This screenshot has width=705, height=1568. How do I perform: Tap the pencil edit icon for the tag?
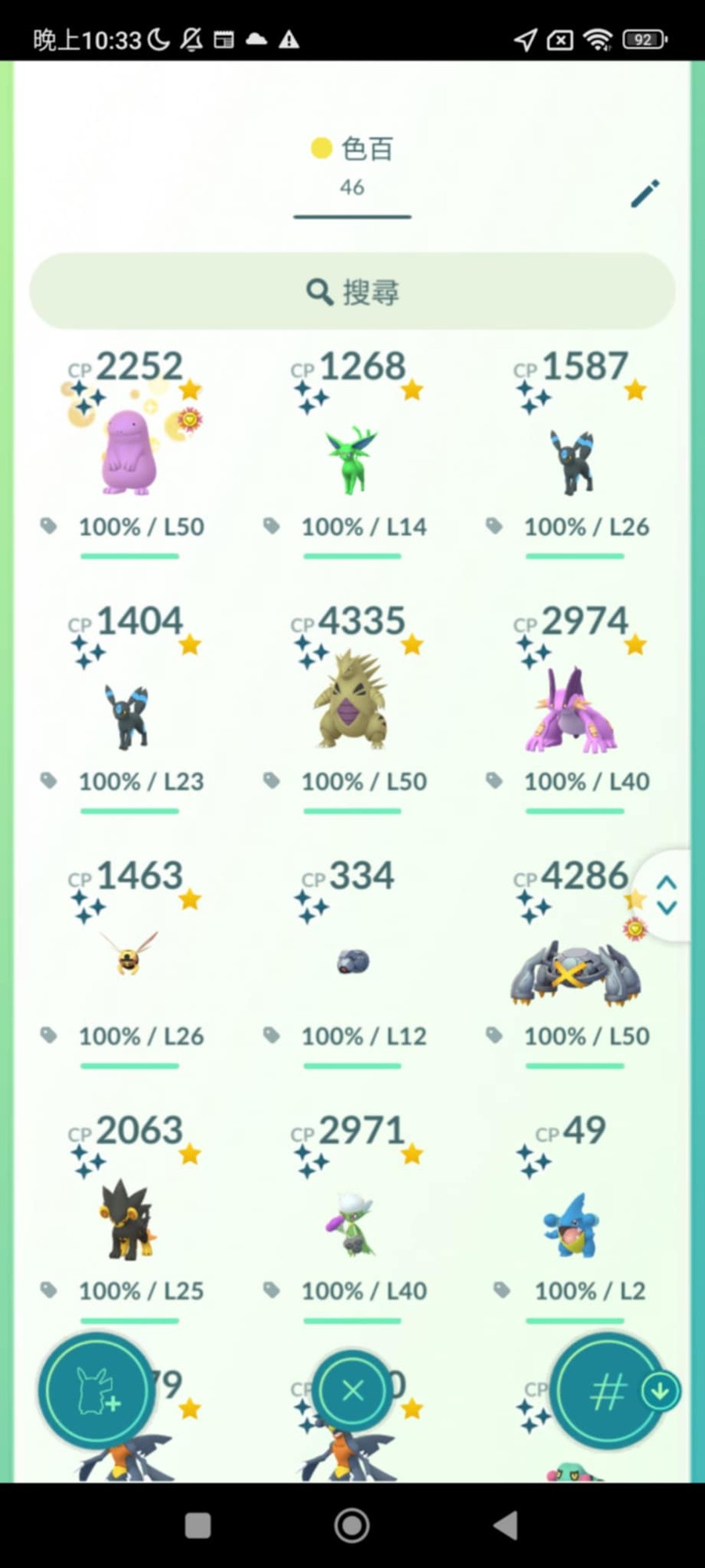click(x=645, y=194)
